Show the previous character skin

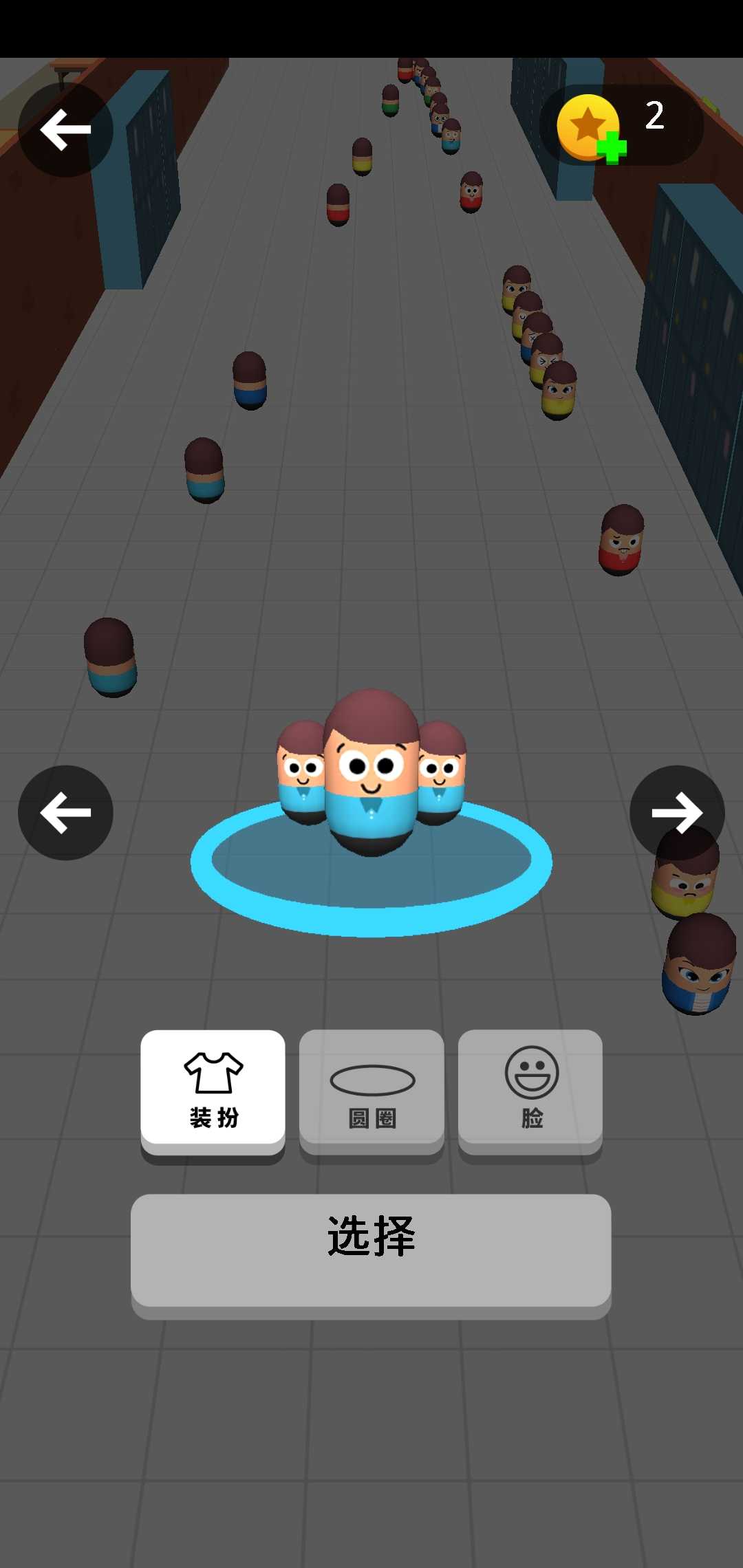point(65,812)
